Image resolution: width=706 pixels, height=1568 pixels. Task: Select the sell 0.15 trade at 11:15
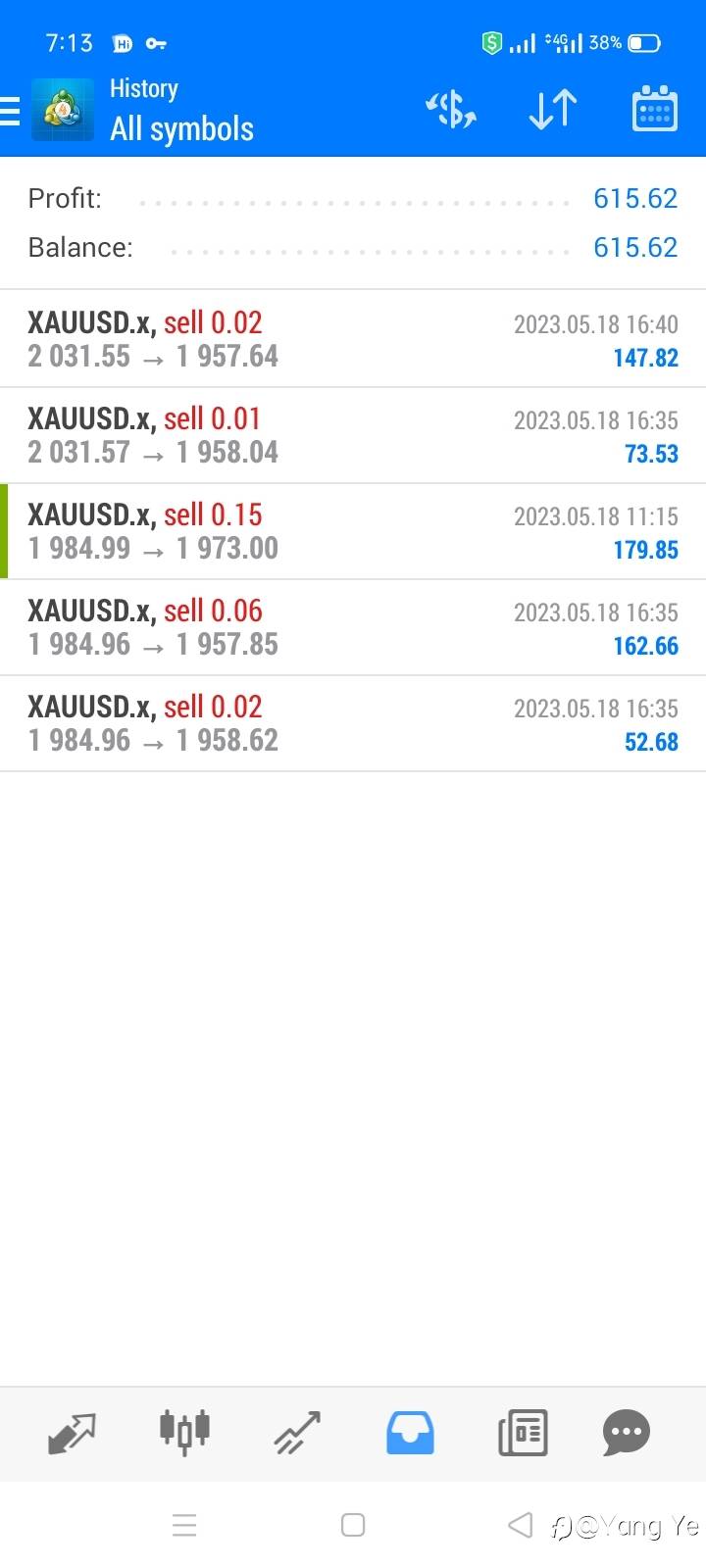pos(353,531)
